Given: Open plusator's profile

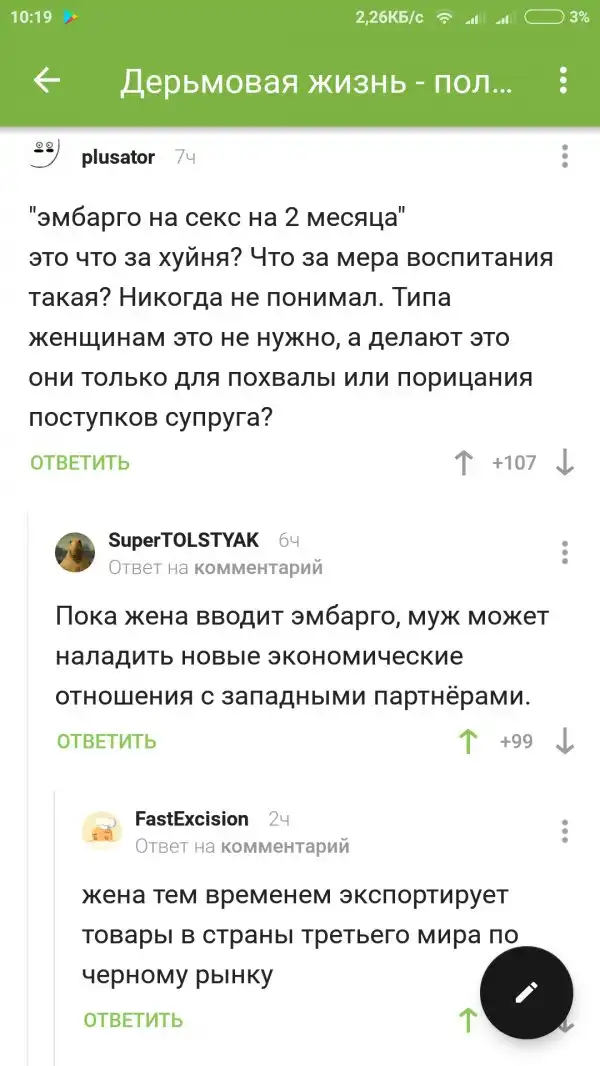Looking at the screenshot, I should pyautogui.click(x=118, y=157).
